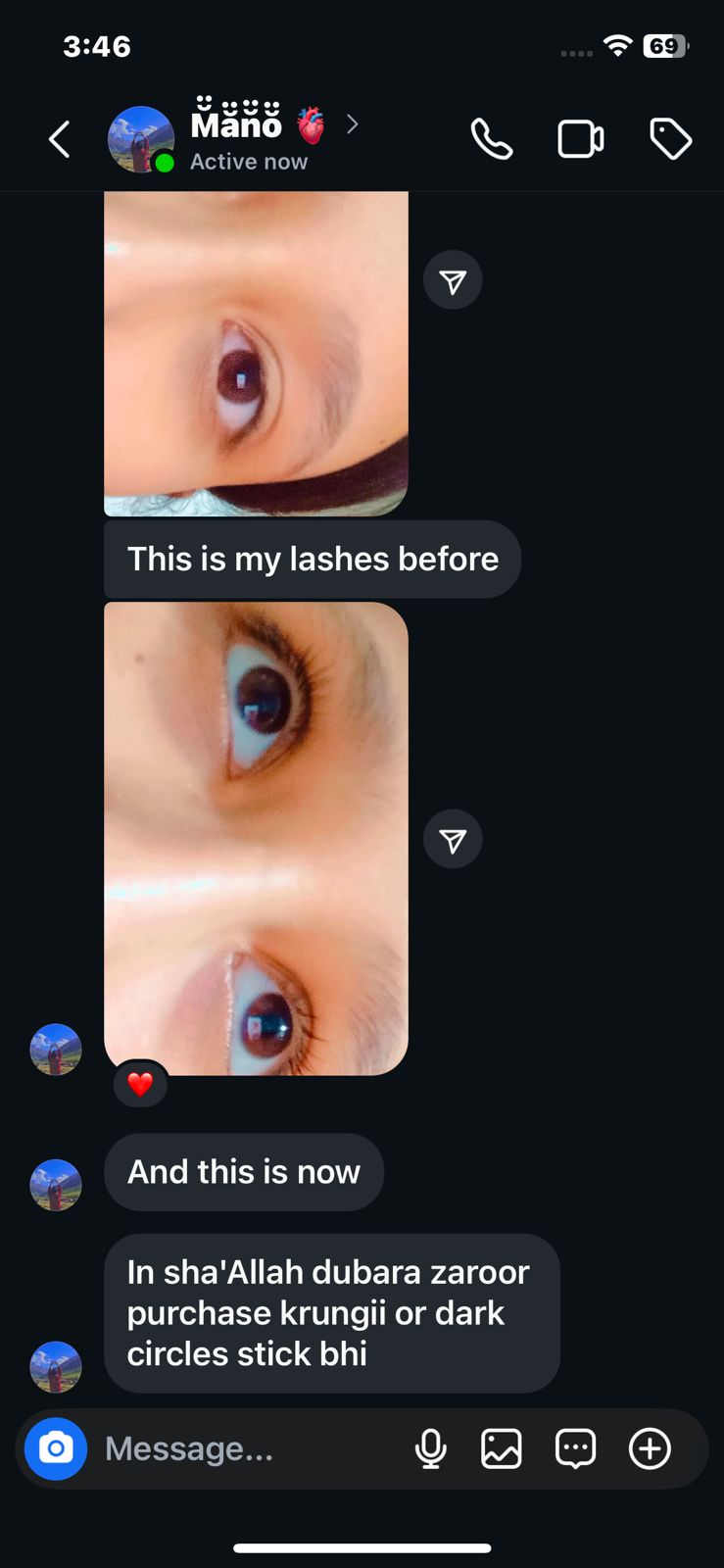The height and width of the screenshot is (1568, 724).
Task: Open more options plus icon
Action: click(650, 1448)
